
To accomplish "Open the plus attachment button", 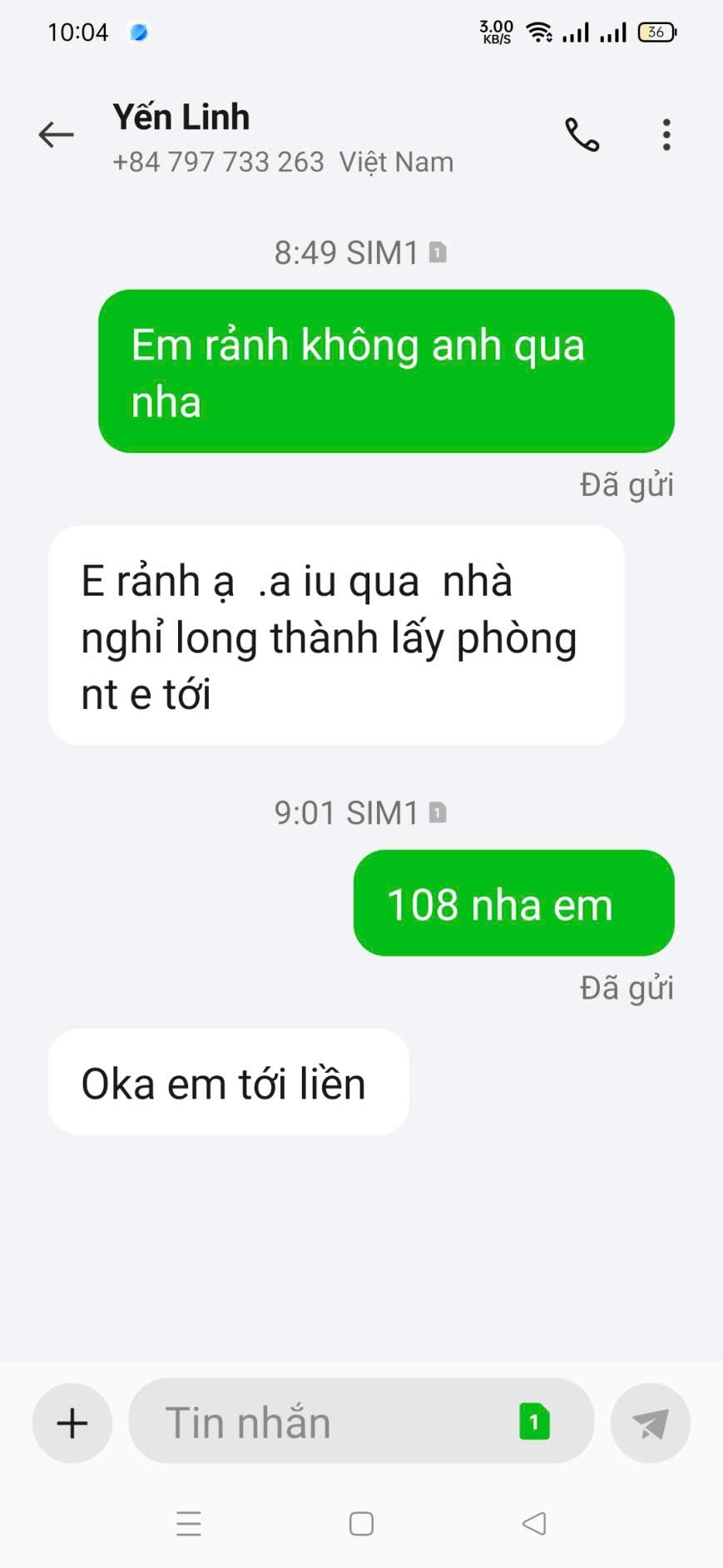I will pyautogui.click(x=72, y=1422).
